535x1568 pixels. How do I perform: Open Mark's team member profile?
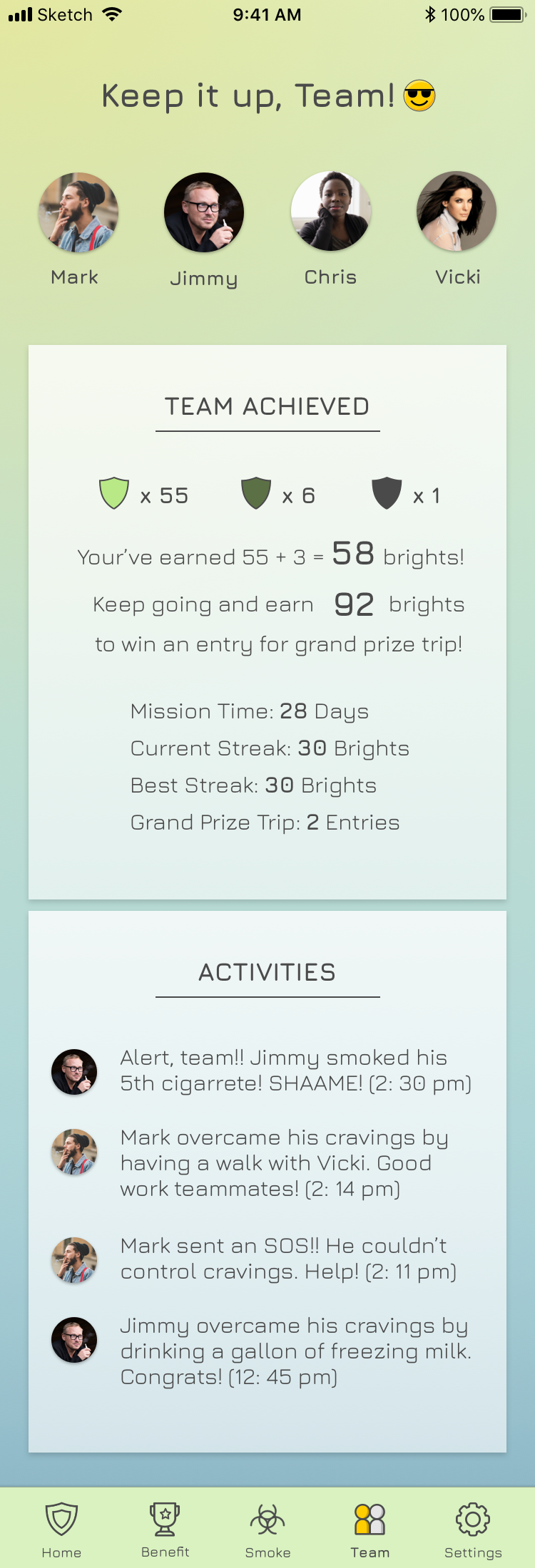click(78, 212)
